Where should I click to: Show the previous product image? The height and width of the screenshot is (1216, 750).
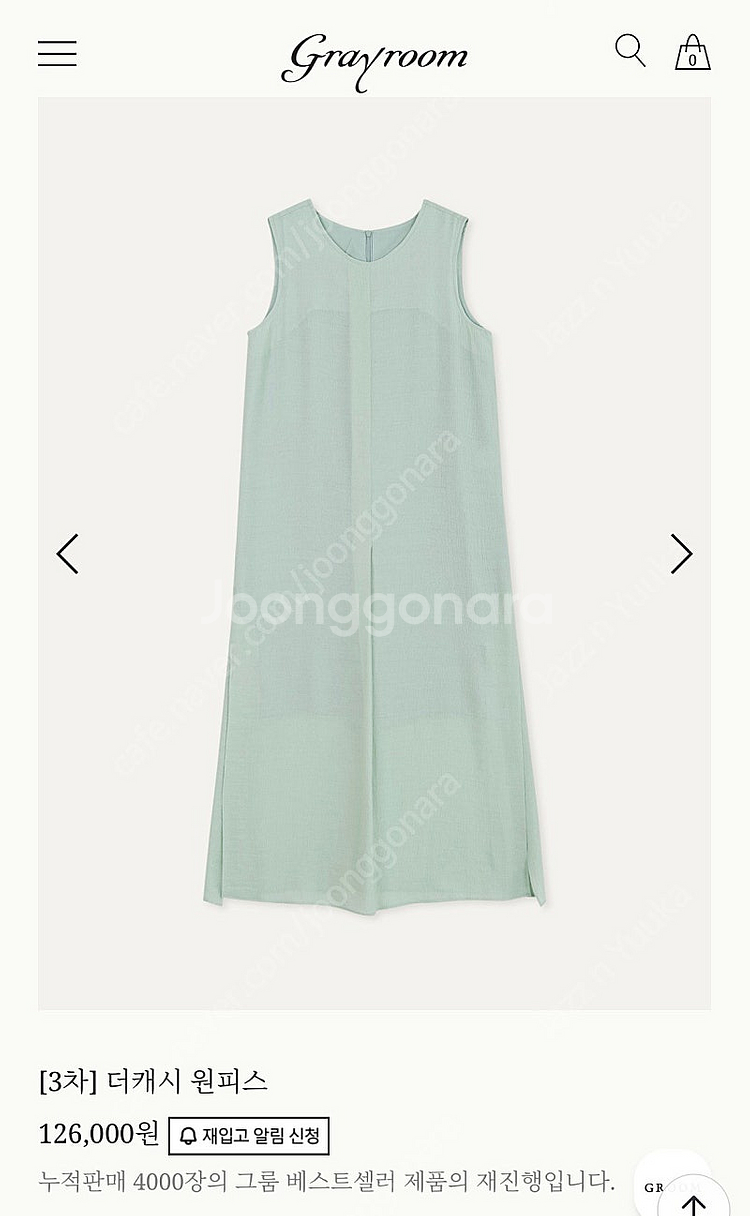click(x=67, y=553)
